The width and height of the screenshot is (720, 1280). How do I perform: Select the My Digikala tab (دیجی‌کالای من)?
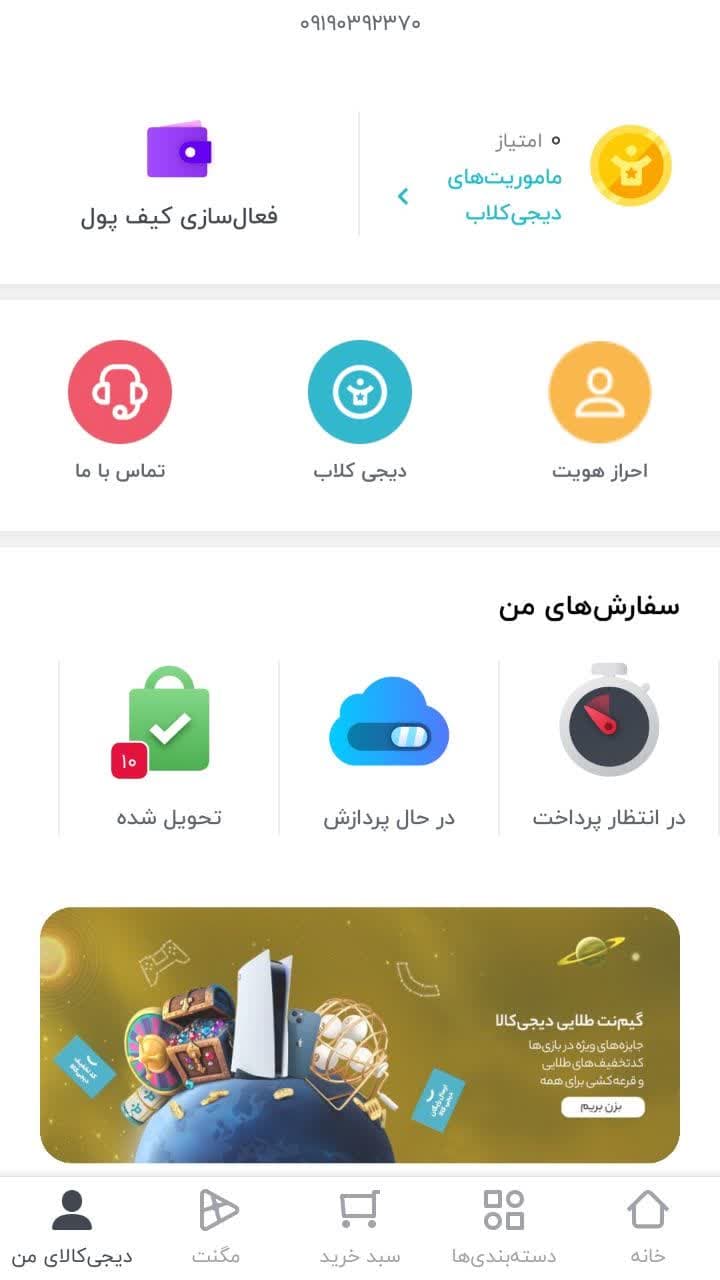click(x=72, y=1227)
